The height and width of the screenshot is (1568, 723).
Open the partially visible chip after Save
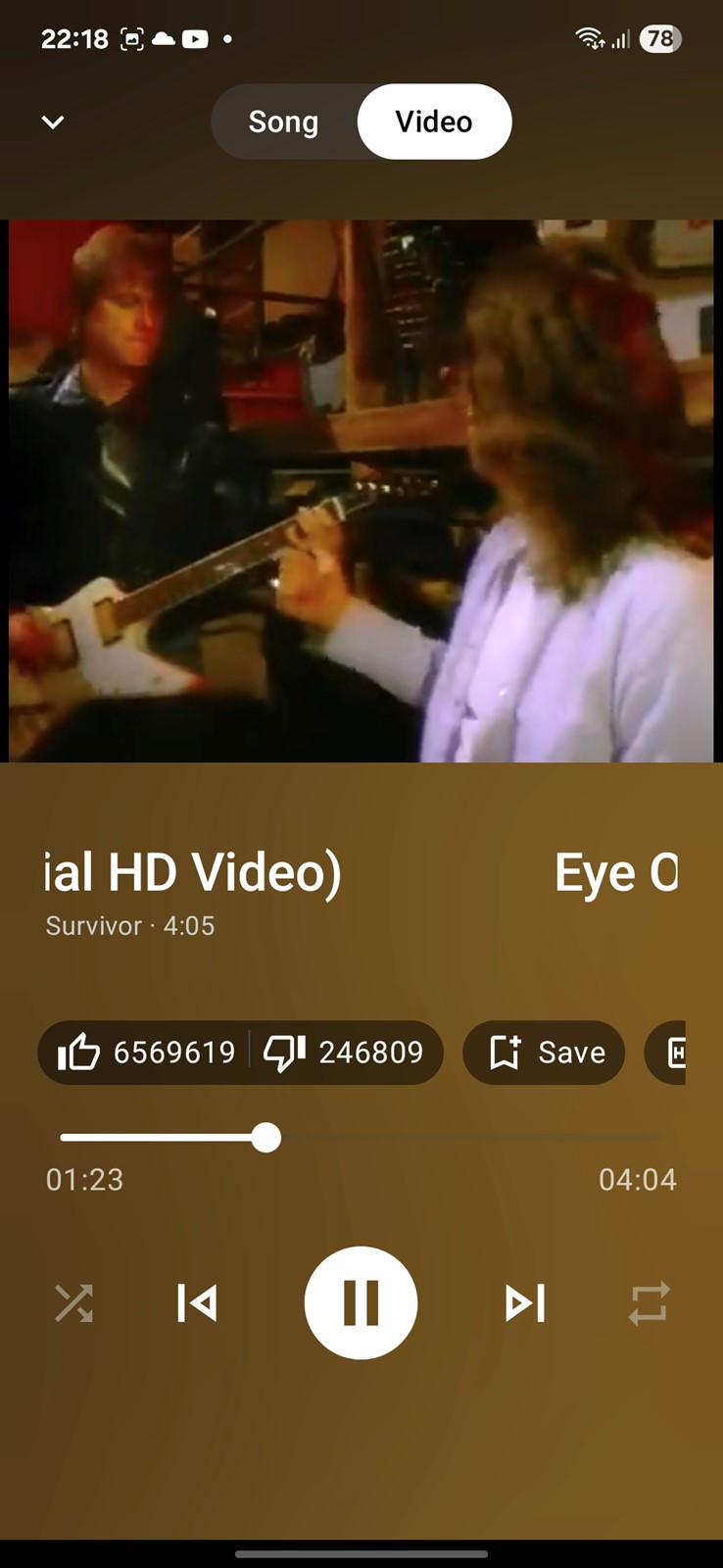[x=665, y=1053]
